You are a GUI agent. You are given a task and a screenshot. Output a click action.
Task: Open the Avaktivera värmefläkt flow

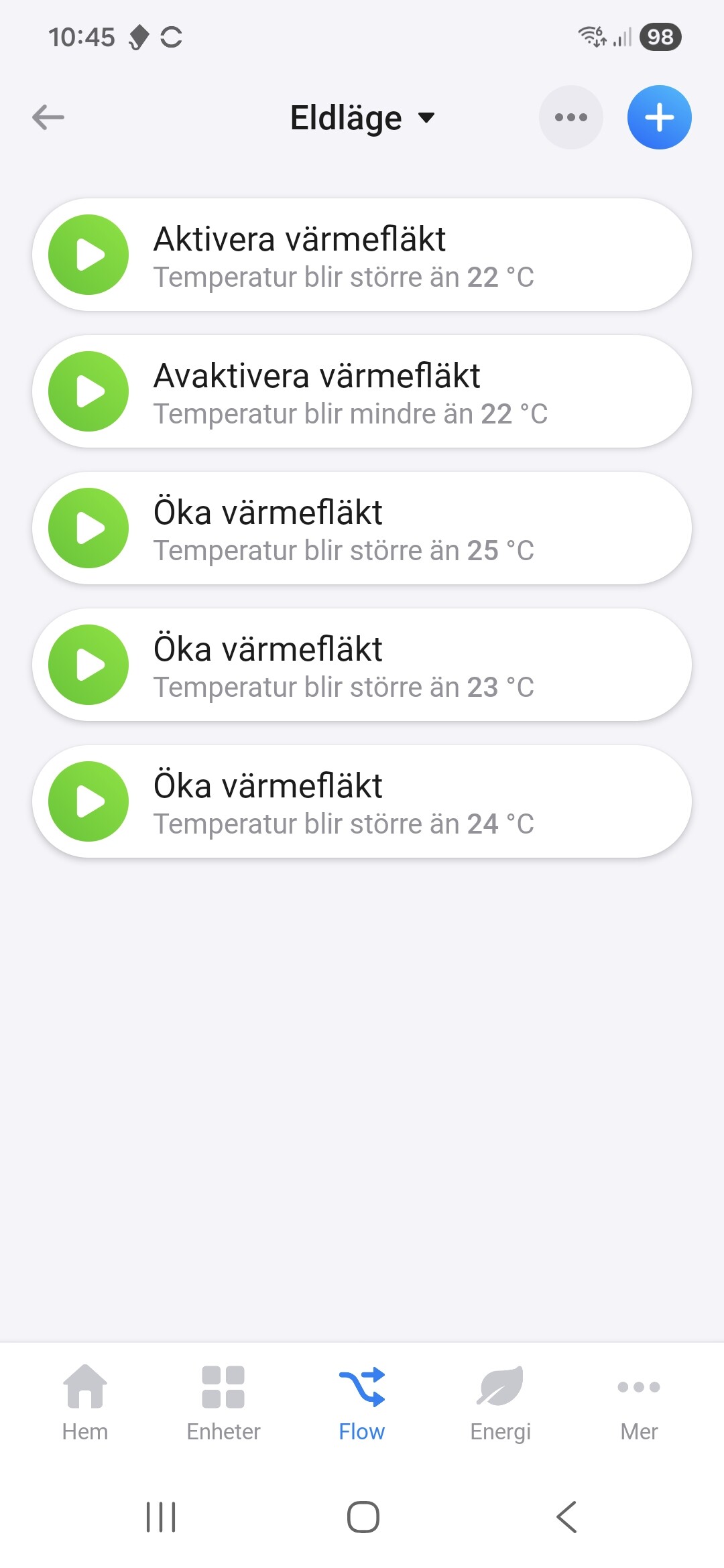402,393
